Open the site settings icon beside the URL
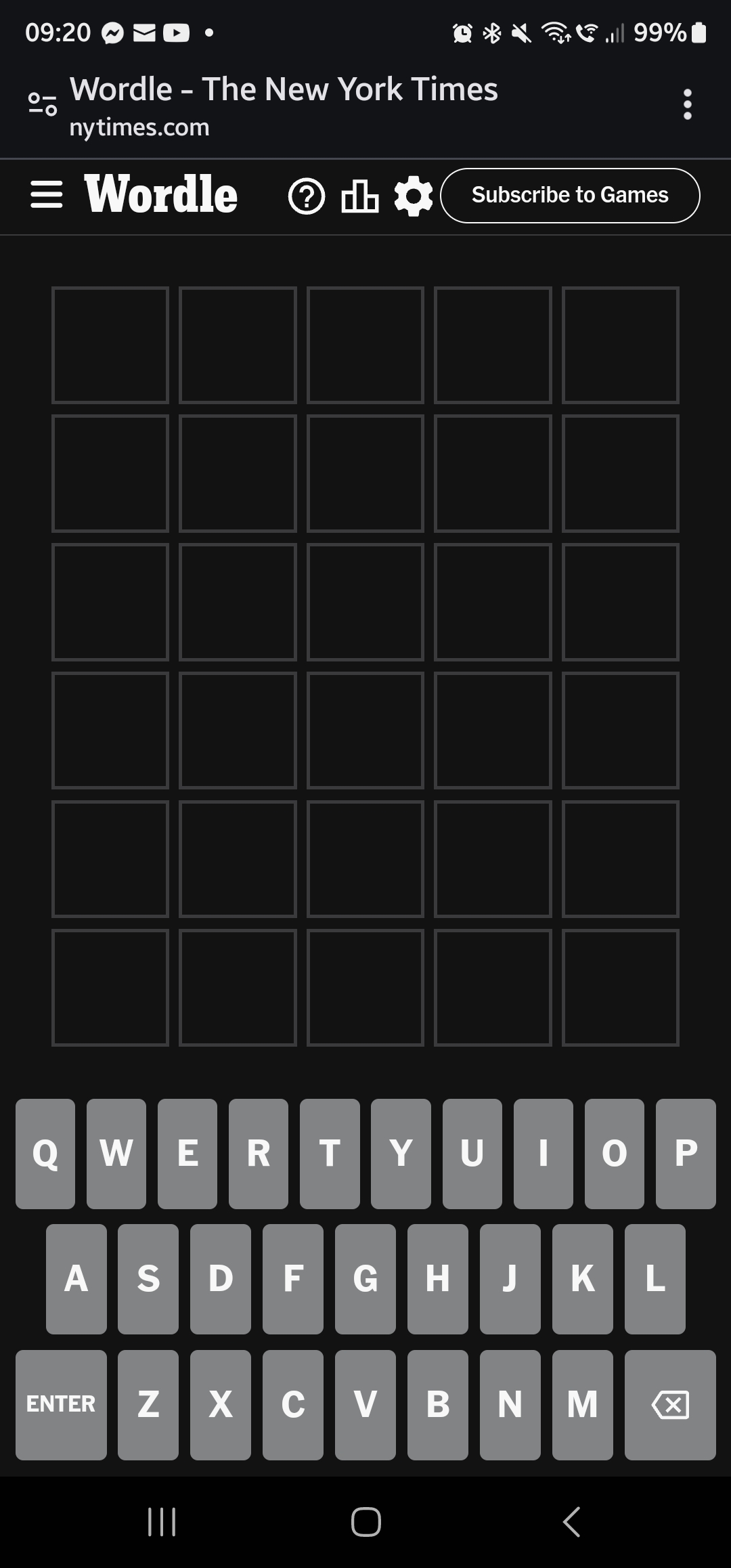Screen dimensions: 731x1568 42,104
